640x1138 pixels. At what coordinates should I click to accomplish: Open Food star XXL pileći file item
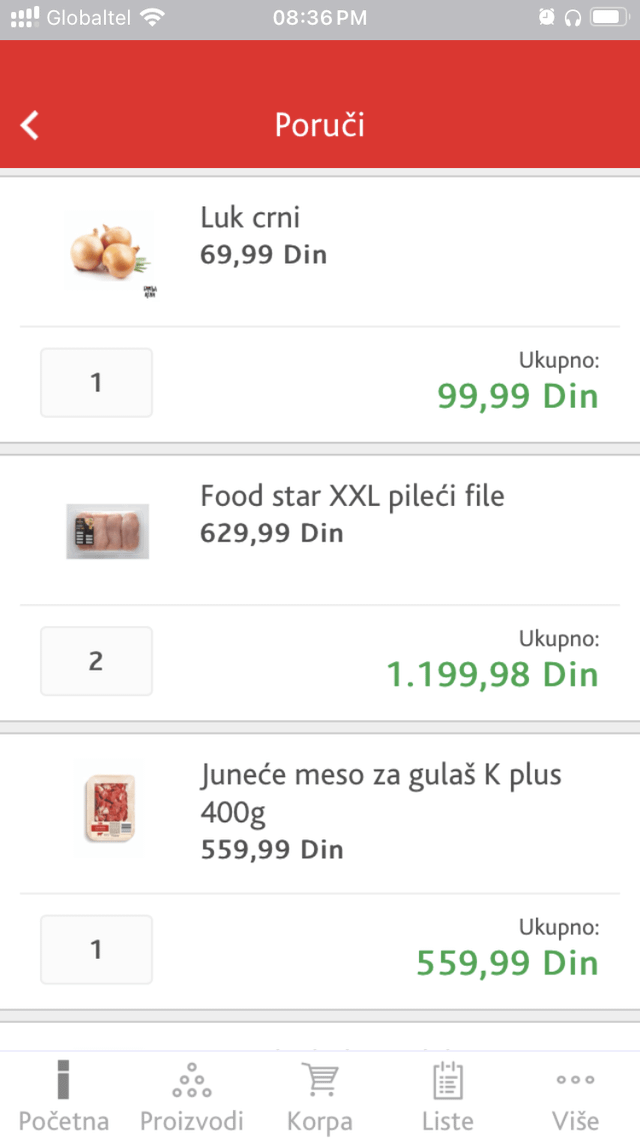(352, 496)
